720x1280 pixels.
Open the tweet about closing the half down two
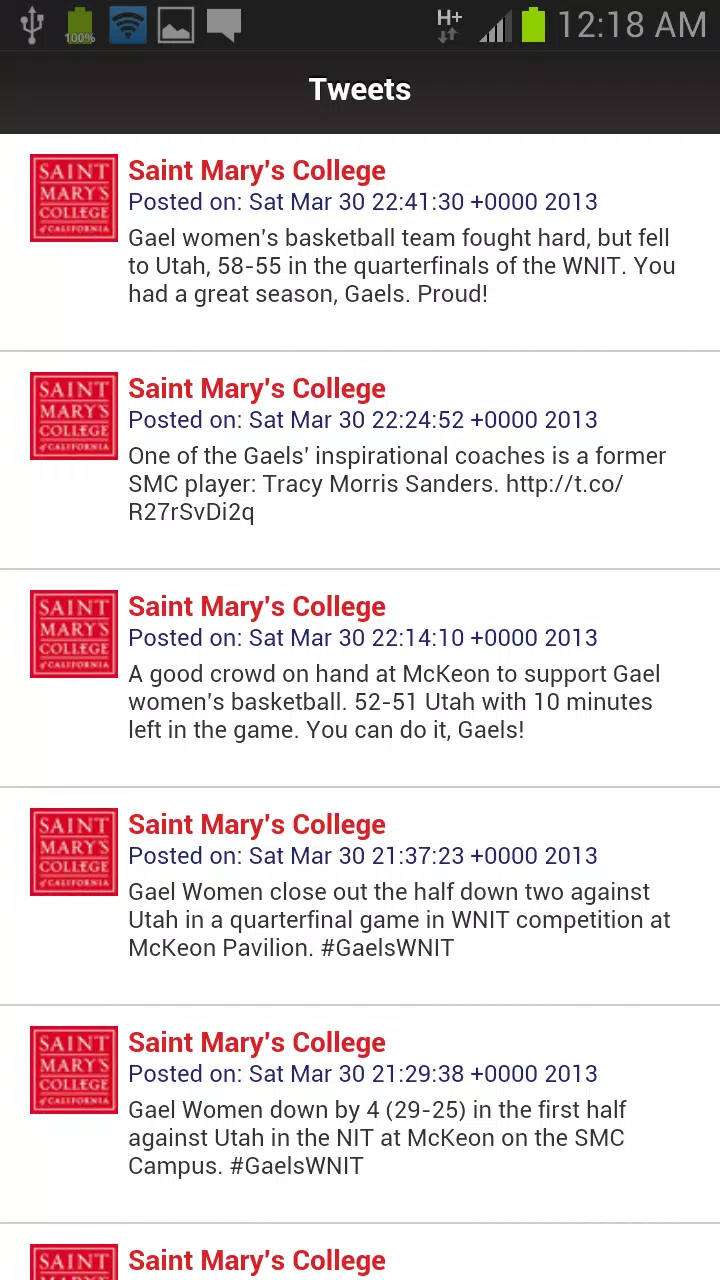click(x=402, y=920)
